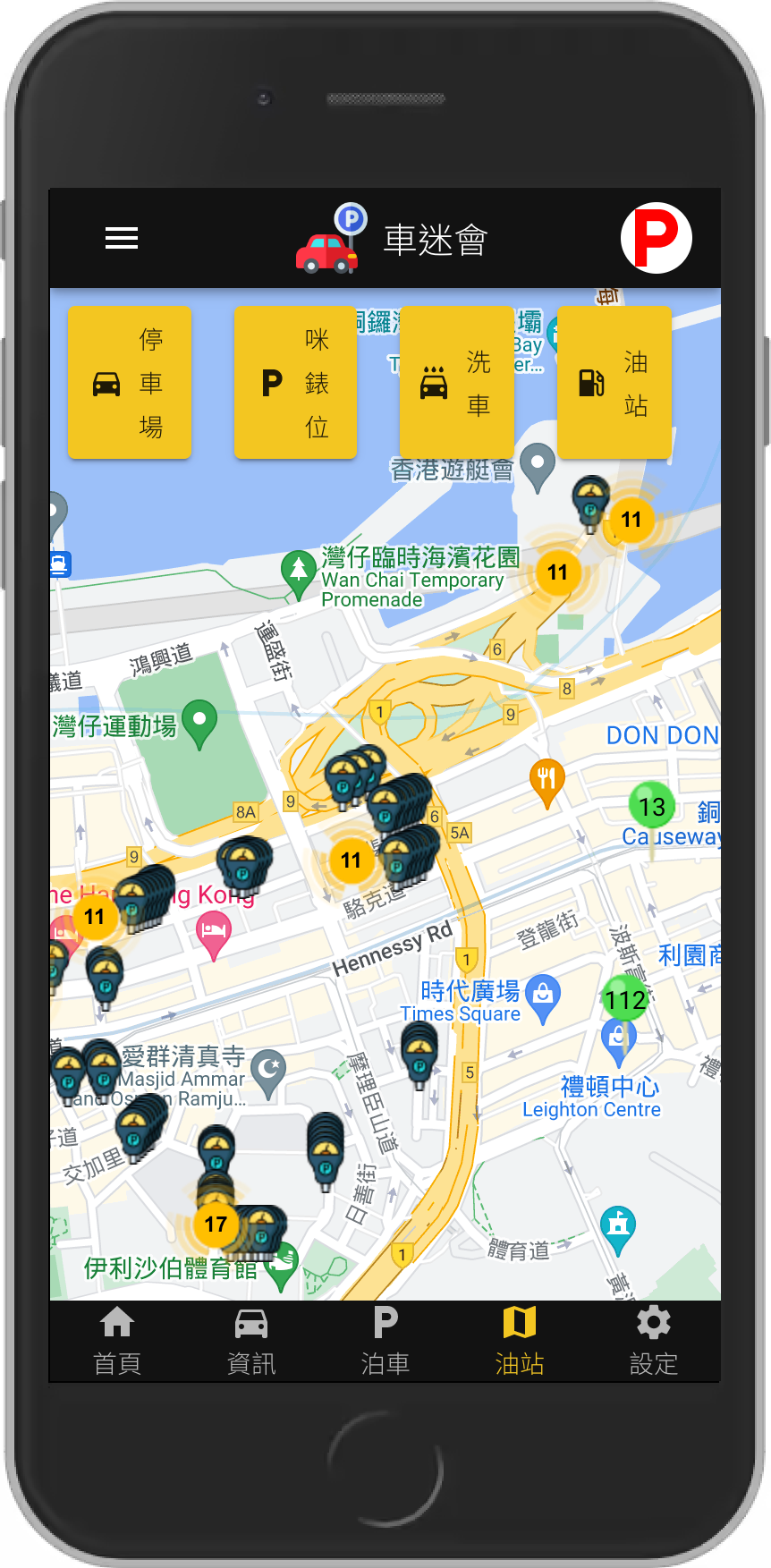Click the red P logo in the header
This screenshot has width=771, height=1568.
click(656, 238)
